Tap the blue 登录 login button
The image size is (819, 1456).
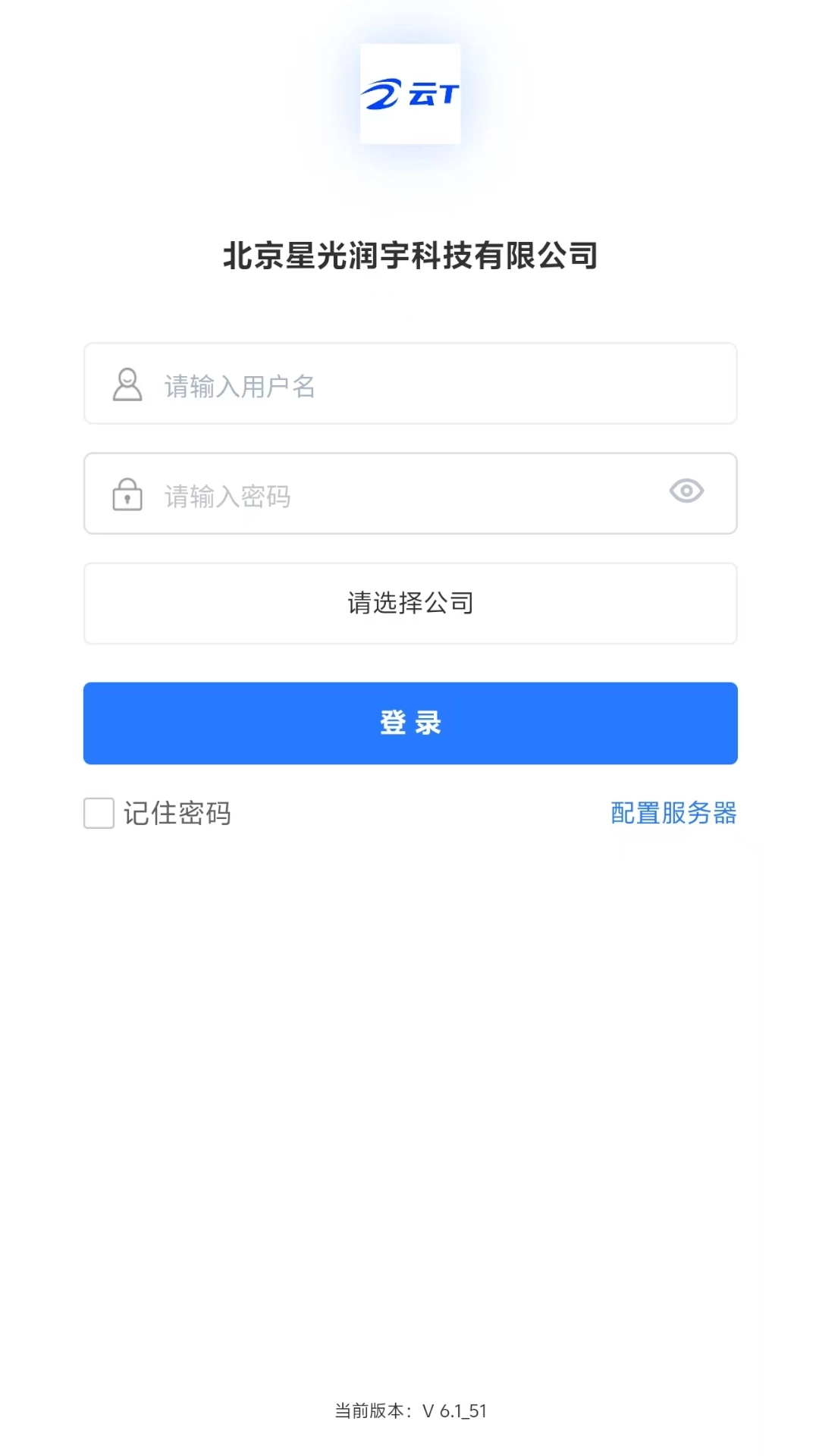410,723
